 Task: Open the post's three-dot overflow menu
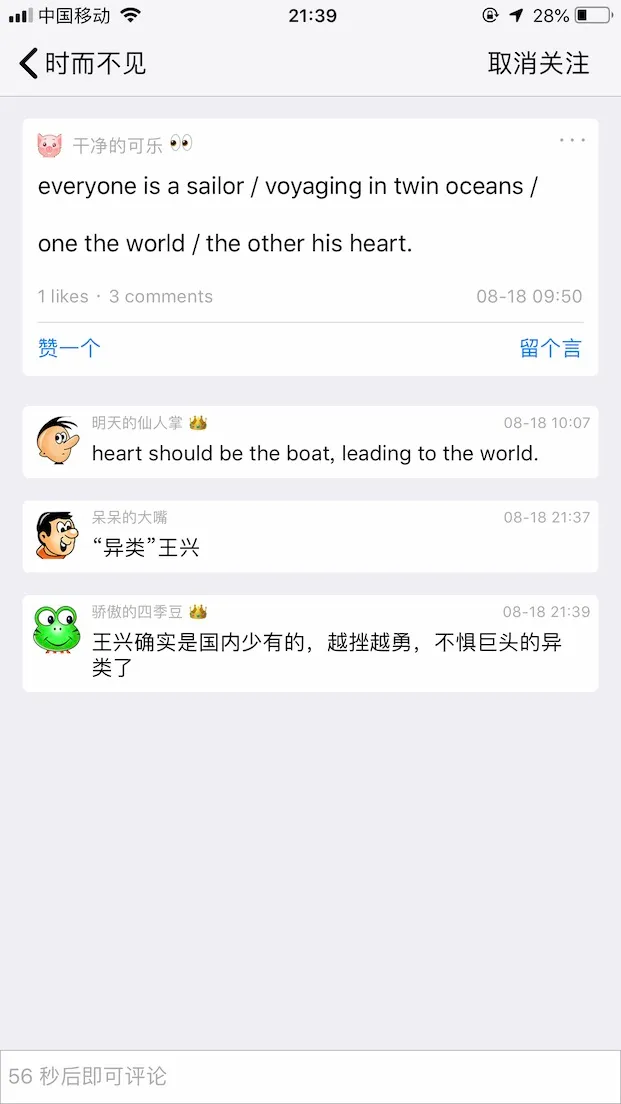572,140
